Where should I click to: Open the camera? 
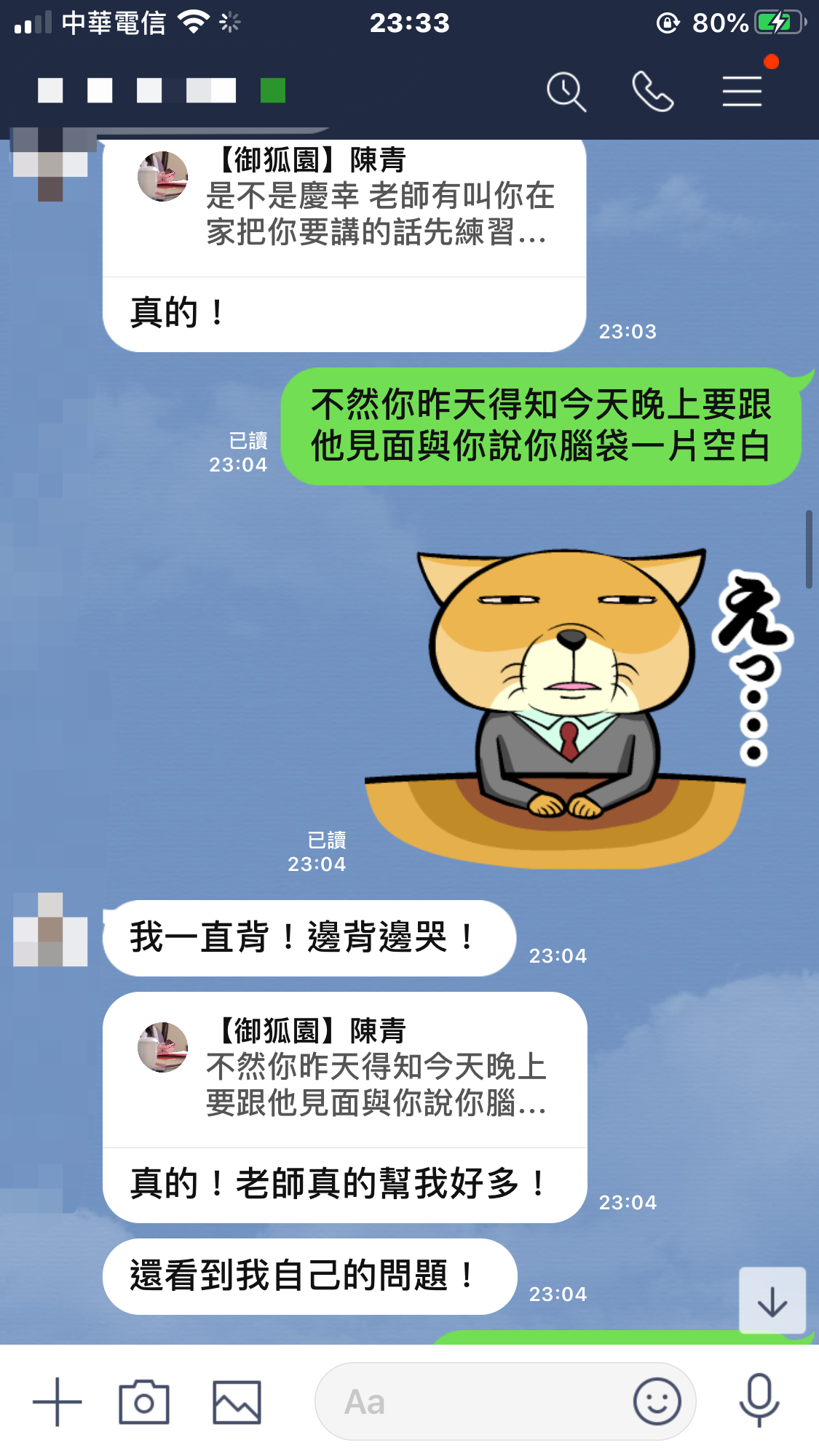pos(144,1401)
